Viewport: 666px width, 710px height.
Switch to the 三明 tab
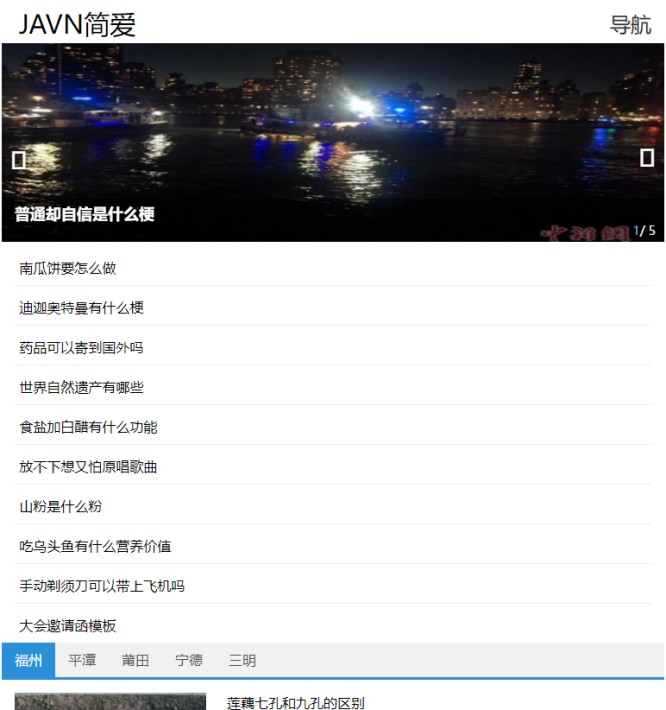[x=242, y=660]
